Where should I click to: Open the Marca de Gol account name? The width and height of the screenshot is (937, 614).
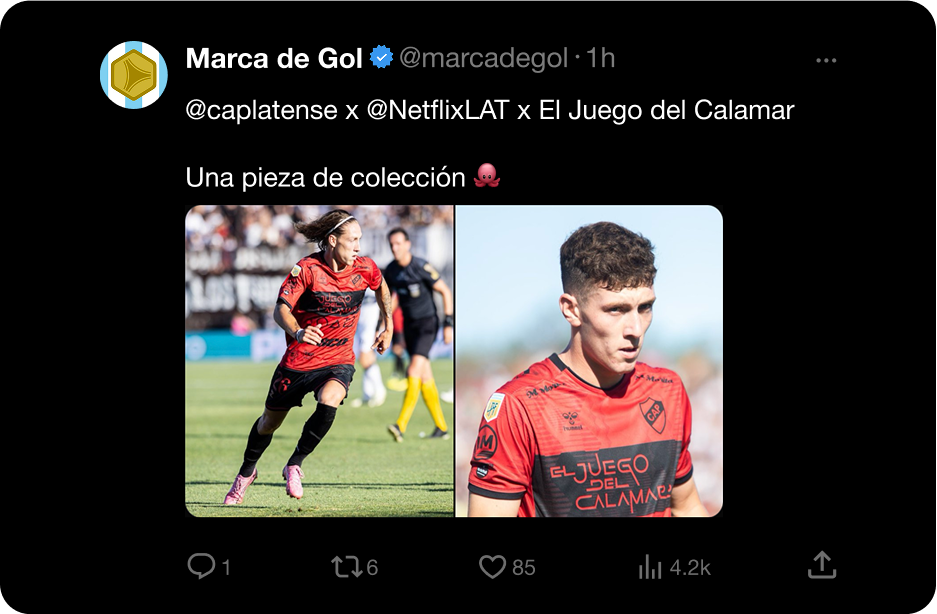pos(274,59)
